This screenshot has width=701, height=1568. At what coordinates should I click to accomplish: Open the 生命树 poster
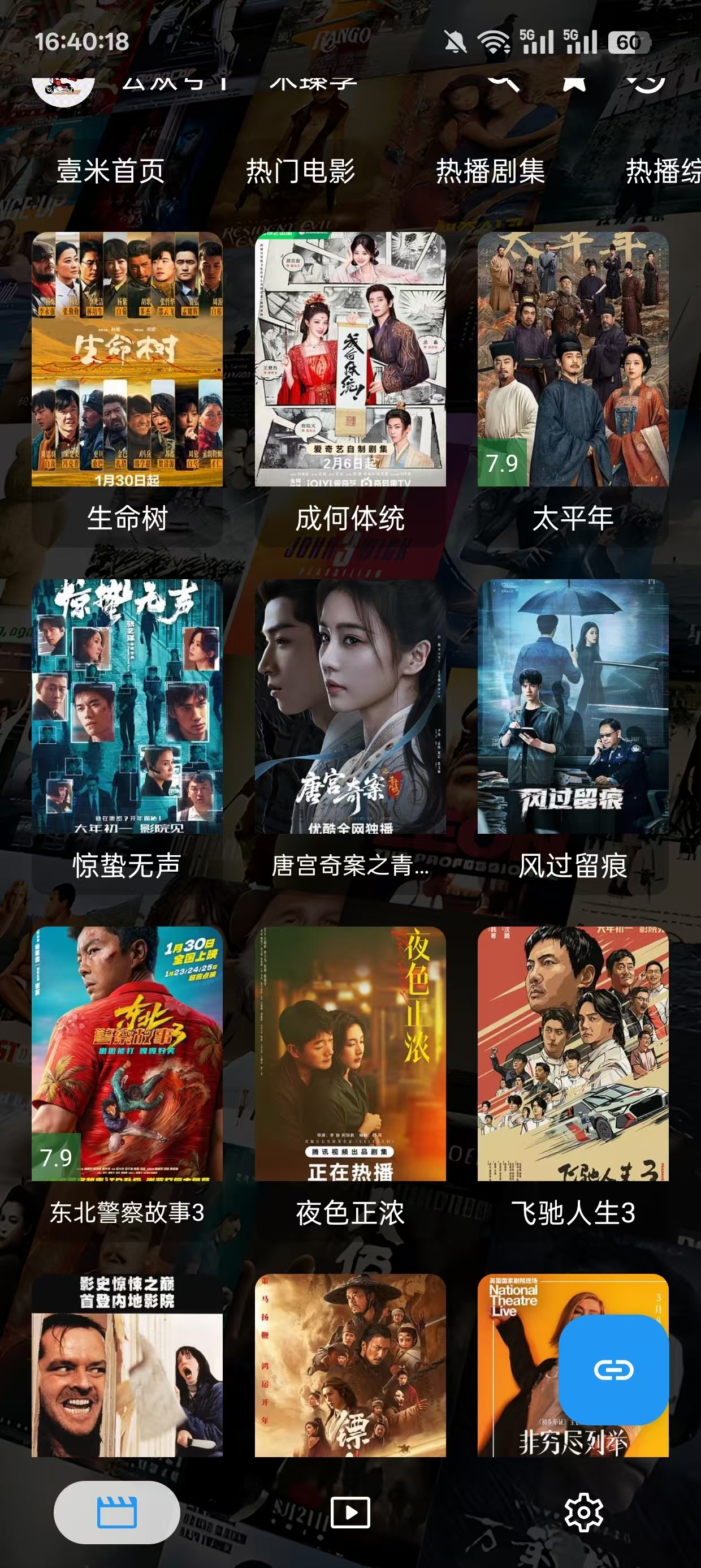[x=128, y=362]
